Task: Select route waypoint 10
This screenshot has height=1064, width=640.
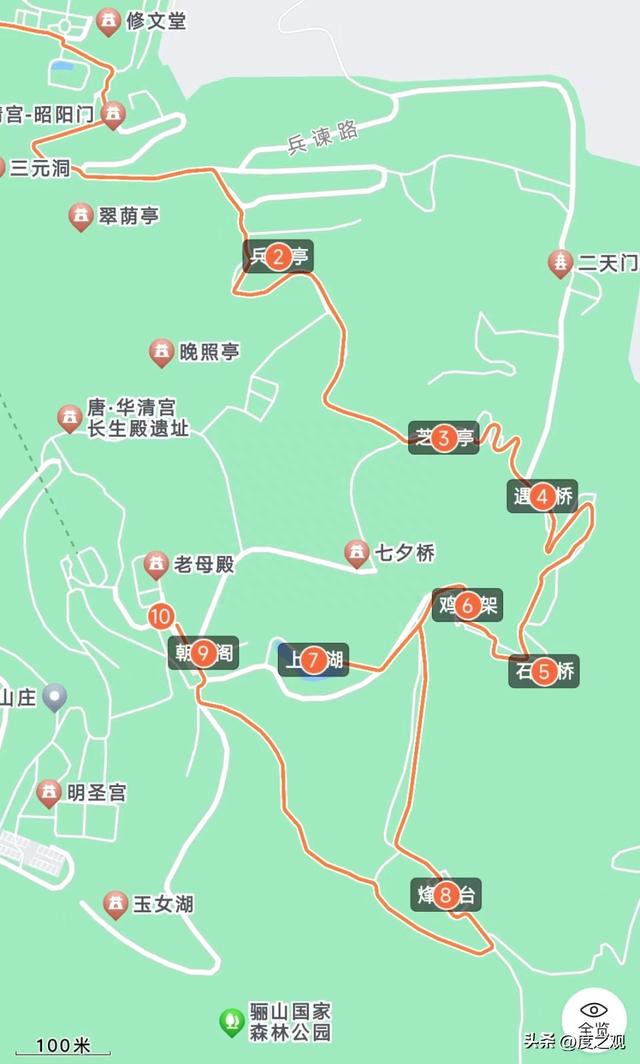Action: [161, 617]
